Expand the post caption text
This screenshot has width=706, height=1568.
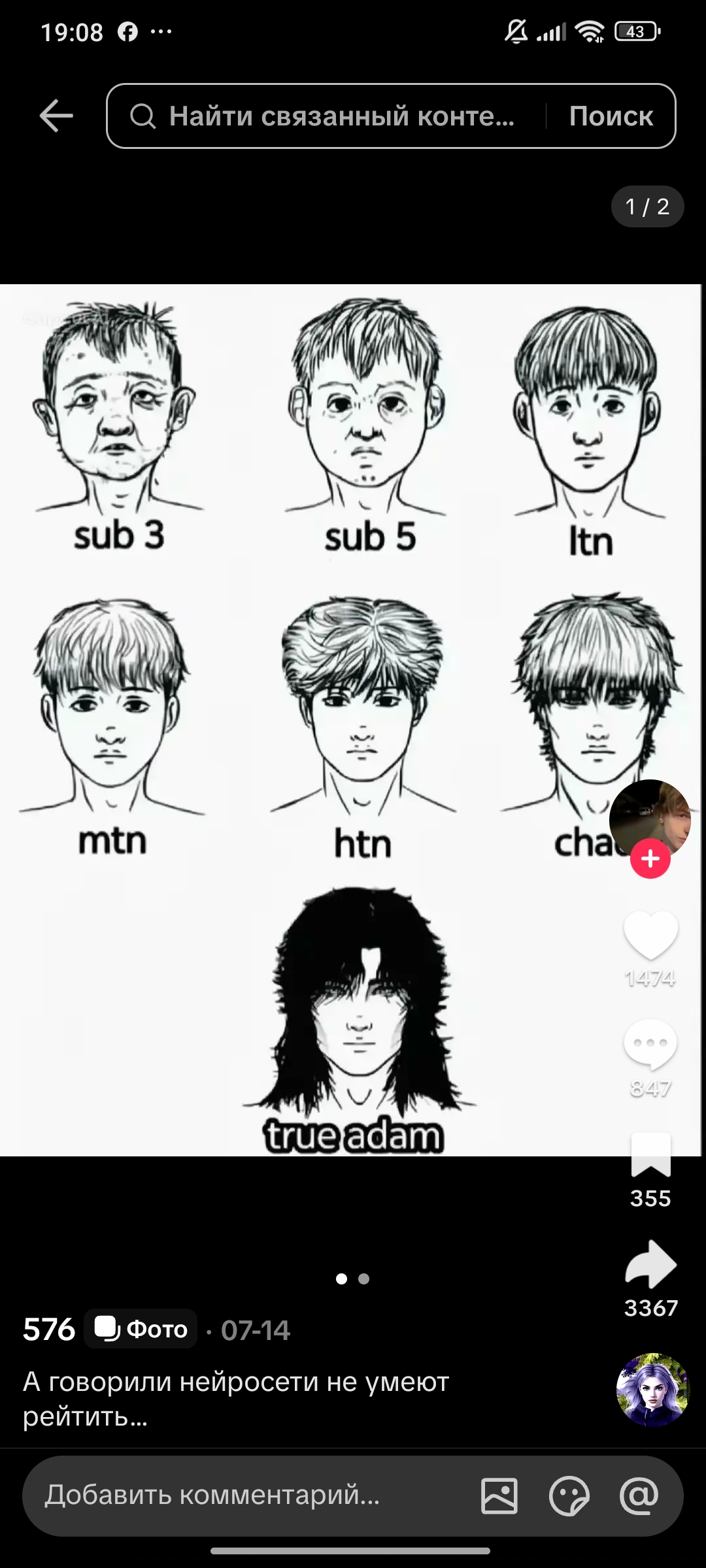[235, 1399]
